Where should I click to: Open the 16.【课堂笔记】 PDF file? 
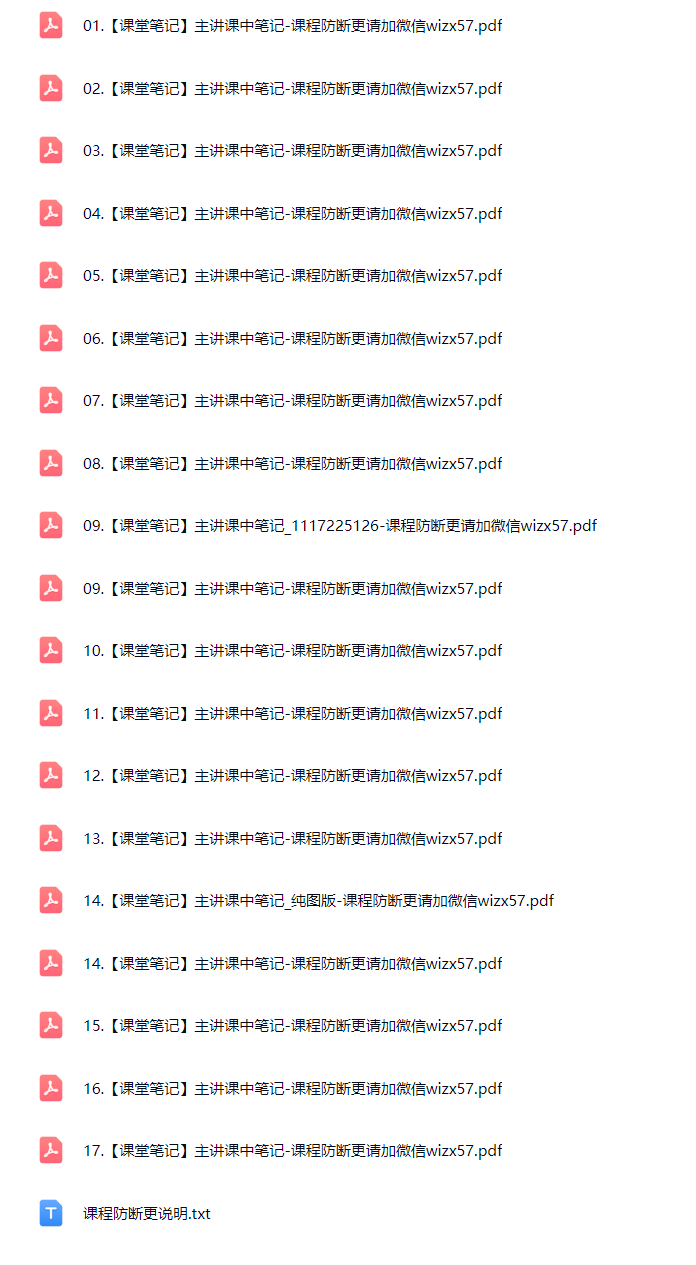(x=292, y=1089)
